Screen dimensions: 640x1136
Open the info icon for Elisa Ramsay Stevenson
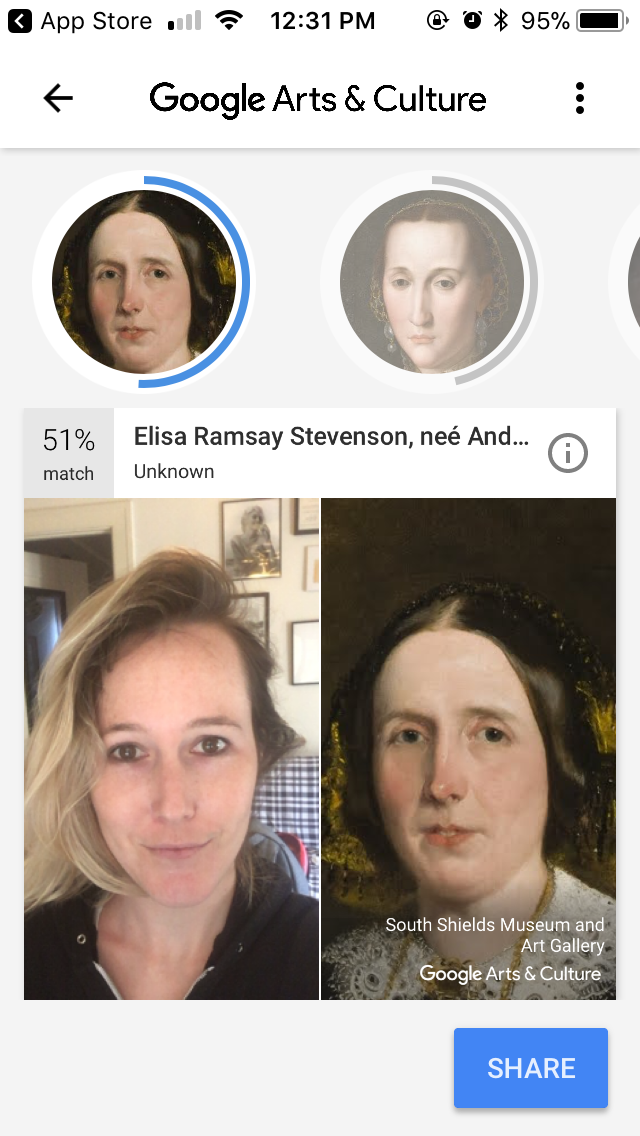[x=568, y=454]
